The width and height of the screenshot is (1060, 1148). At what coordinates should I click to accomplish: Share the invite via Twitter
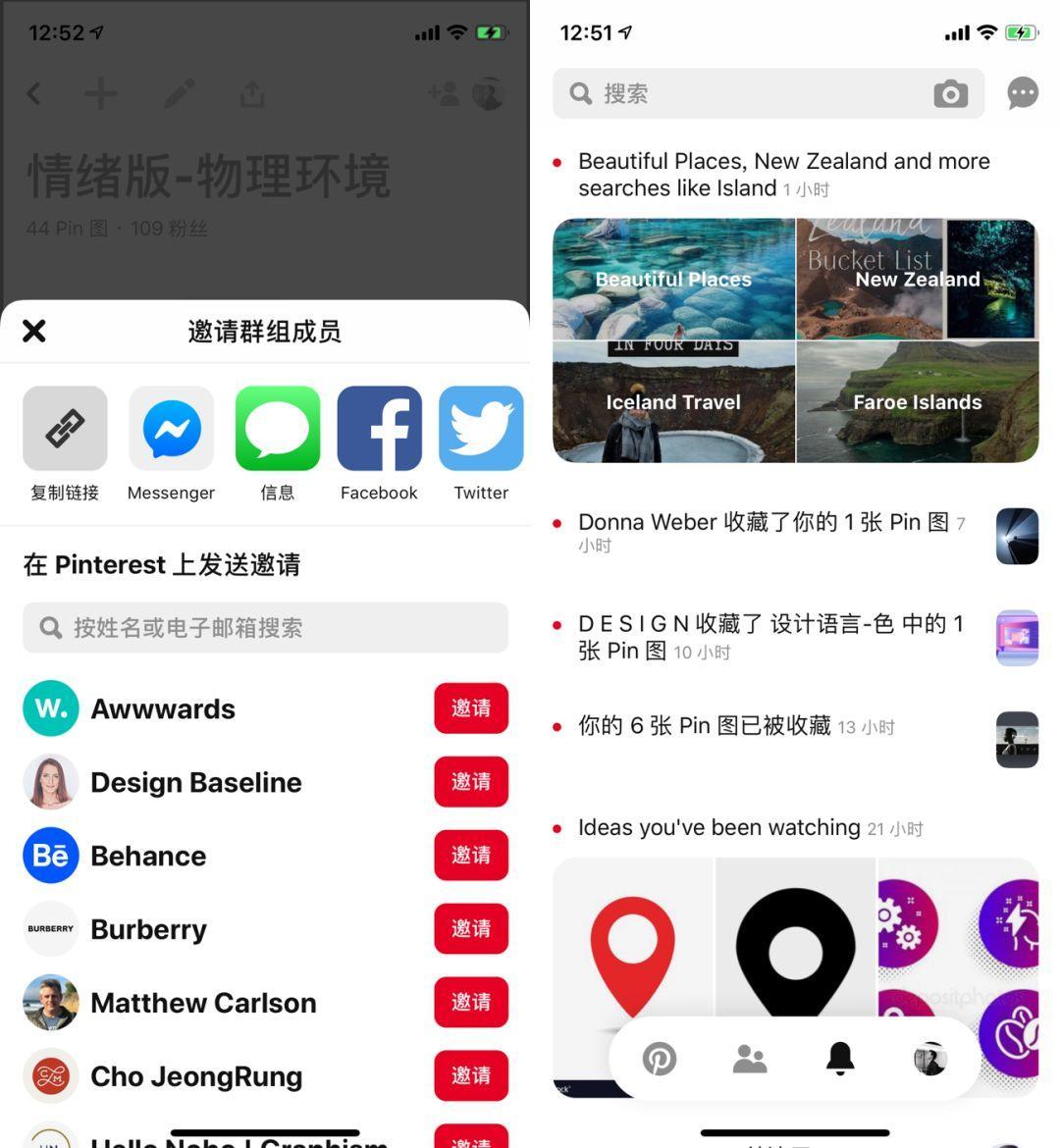[481, 430]
